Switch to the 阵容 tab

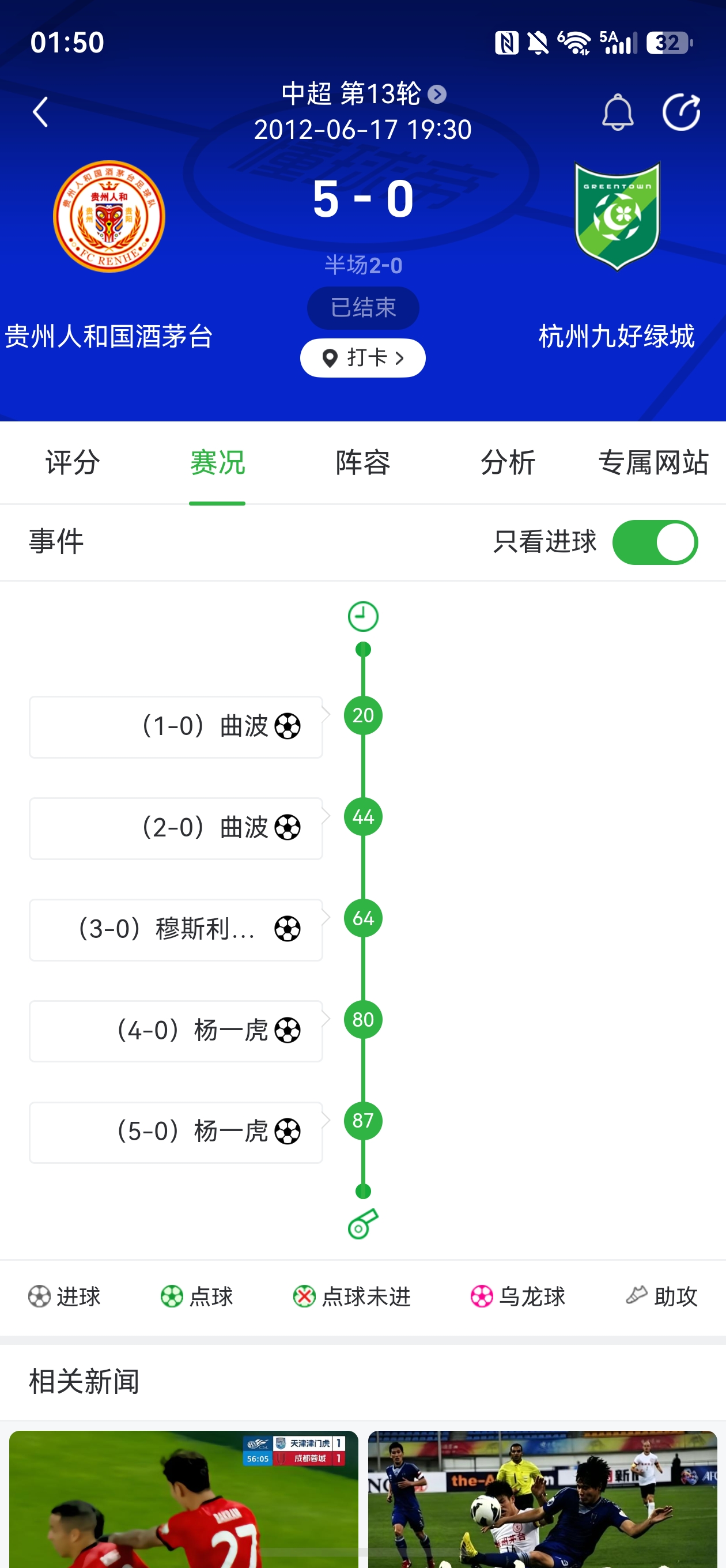tap(362, 462)
